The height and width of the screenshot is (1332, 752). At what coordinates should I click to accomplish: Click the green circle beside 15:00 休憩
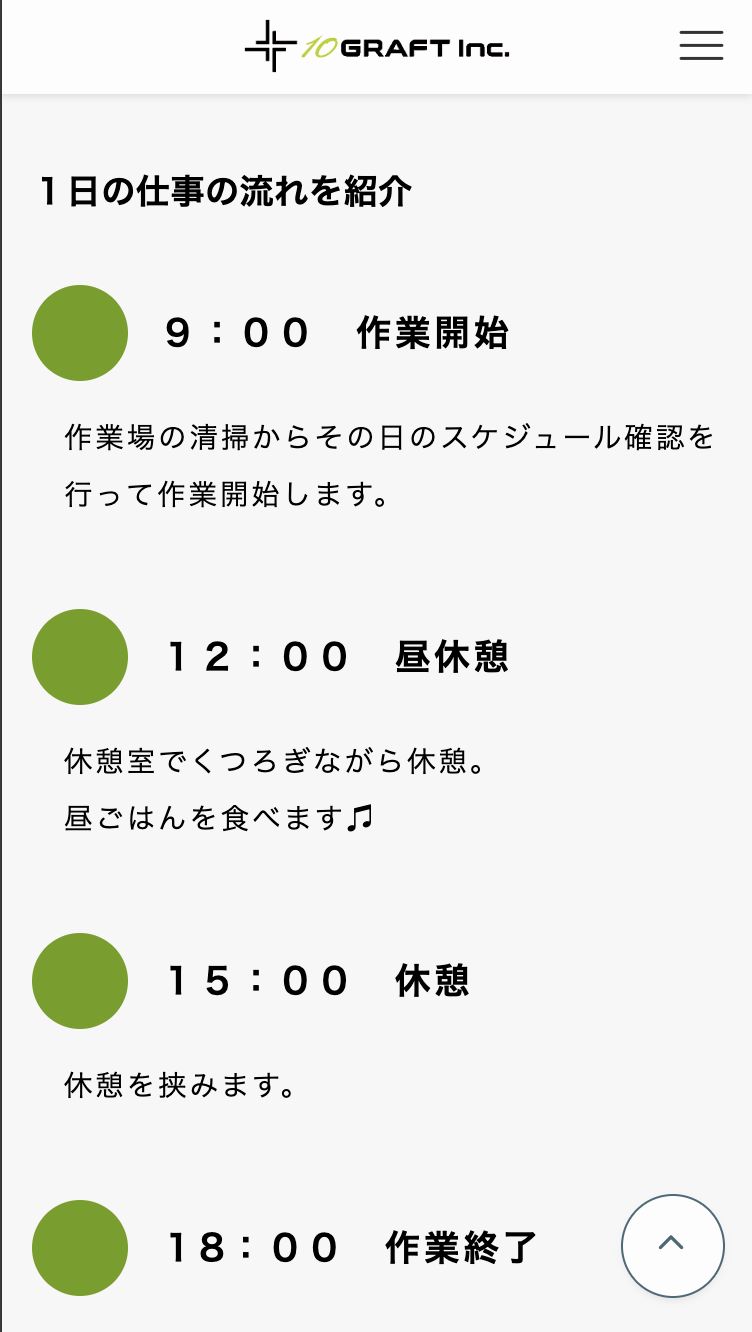(x=80, y=981)
